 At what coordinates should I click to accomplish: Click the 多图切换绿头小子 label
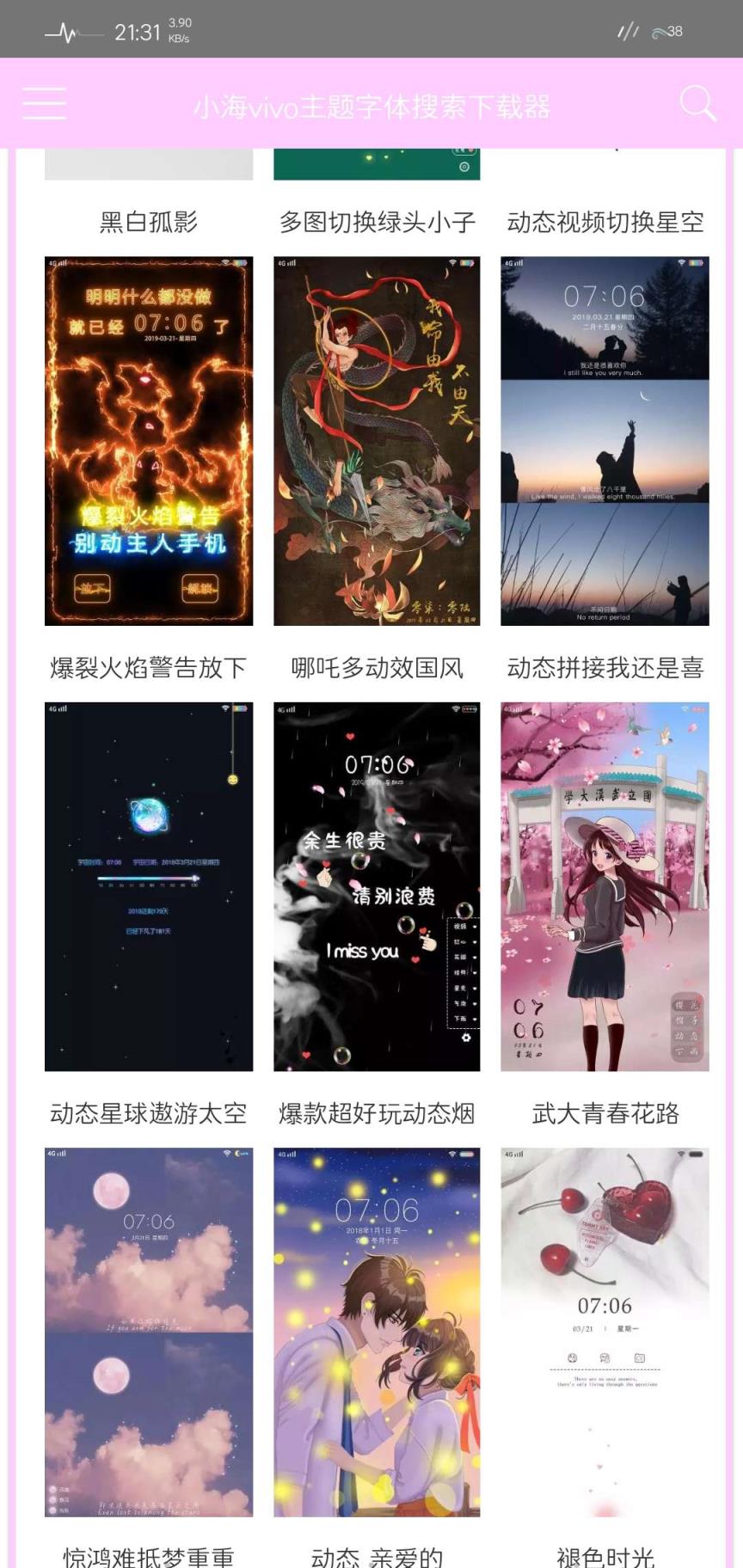click(376, 223)
